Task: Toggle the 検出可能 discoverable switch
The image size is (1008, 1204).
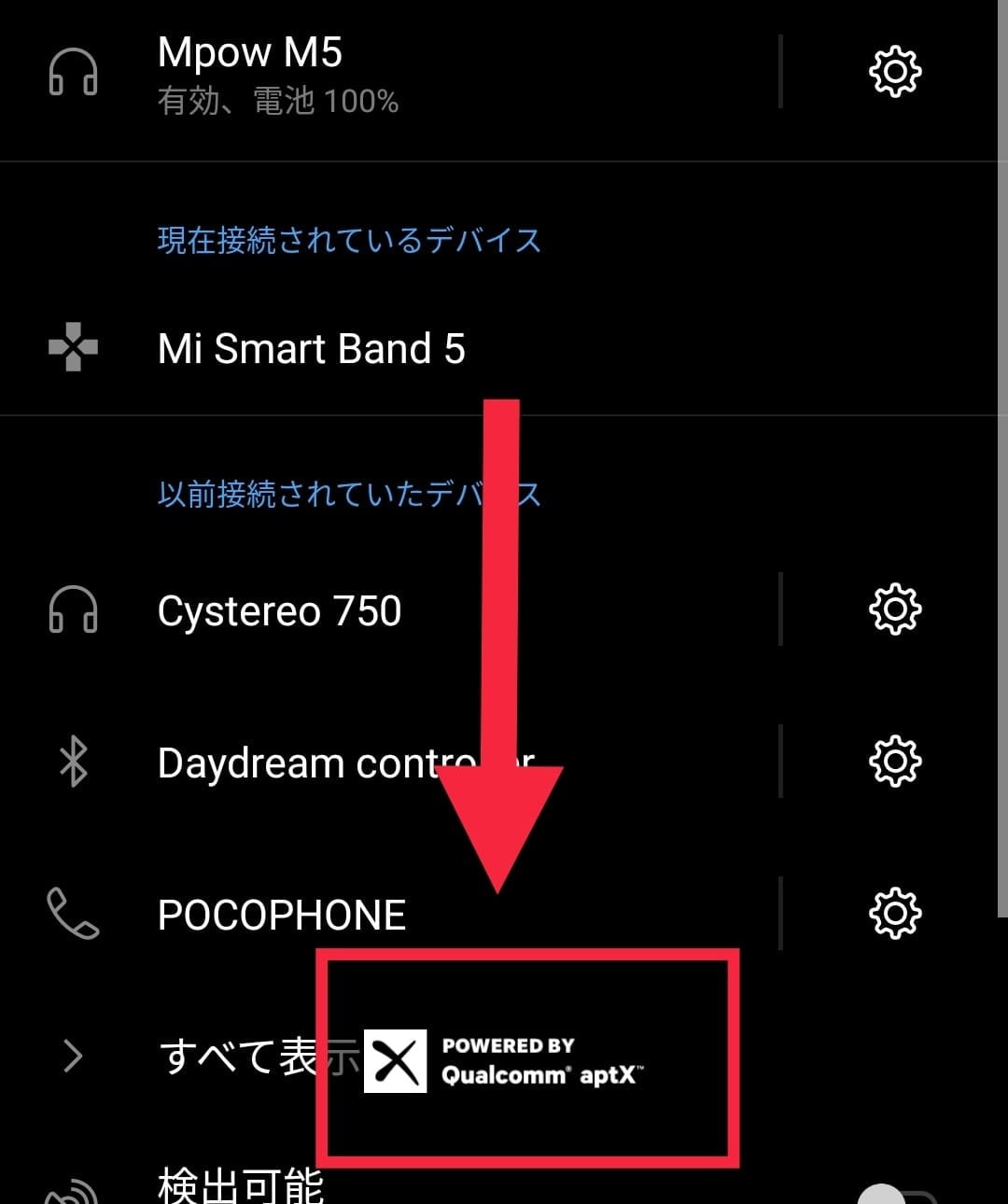Action: [x=894, y=1195]
